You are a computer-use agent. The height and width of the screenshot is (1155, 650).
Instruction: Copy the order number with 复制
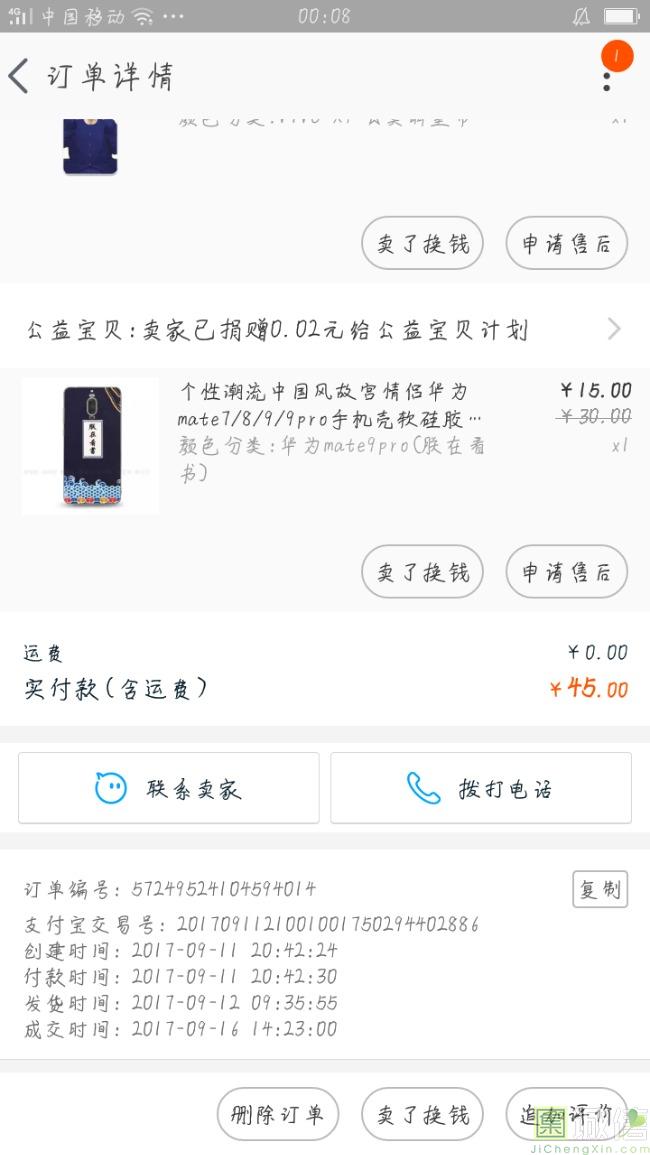click(x=600, y=889)
